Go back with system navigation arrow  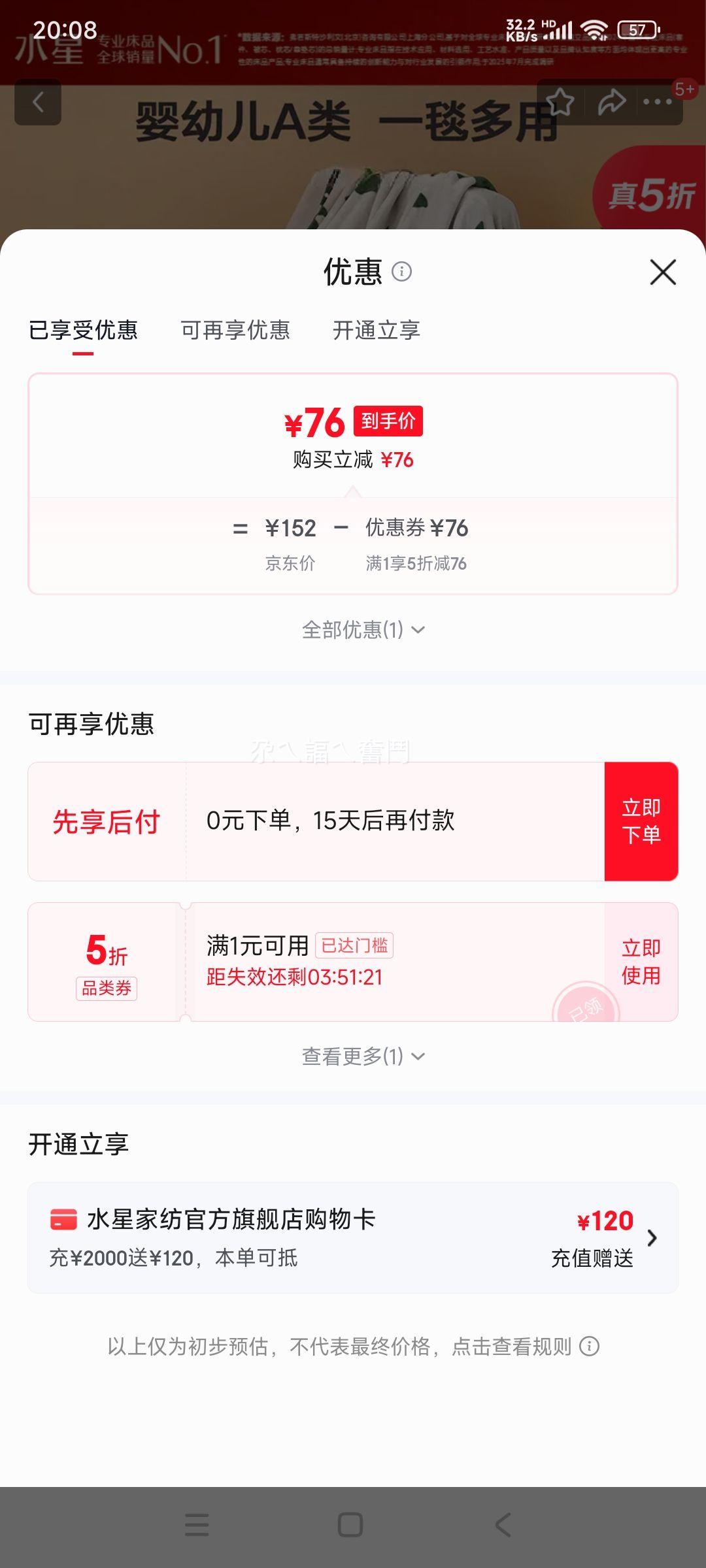503,1526
